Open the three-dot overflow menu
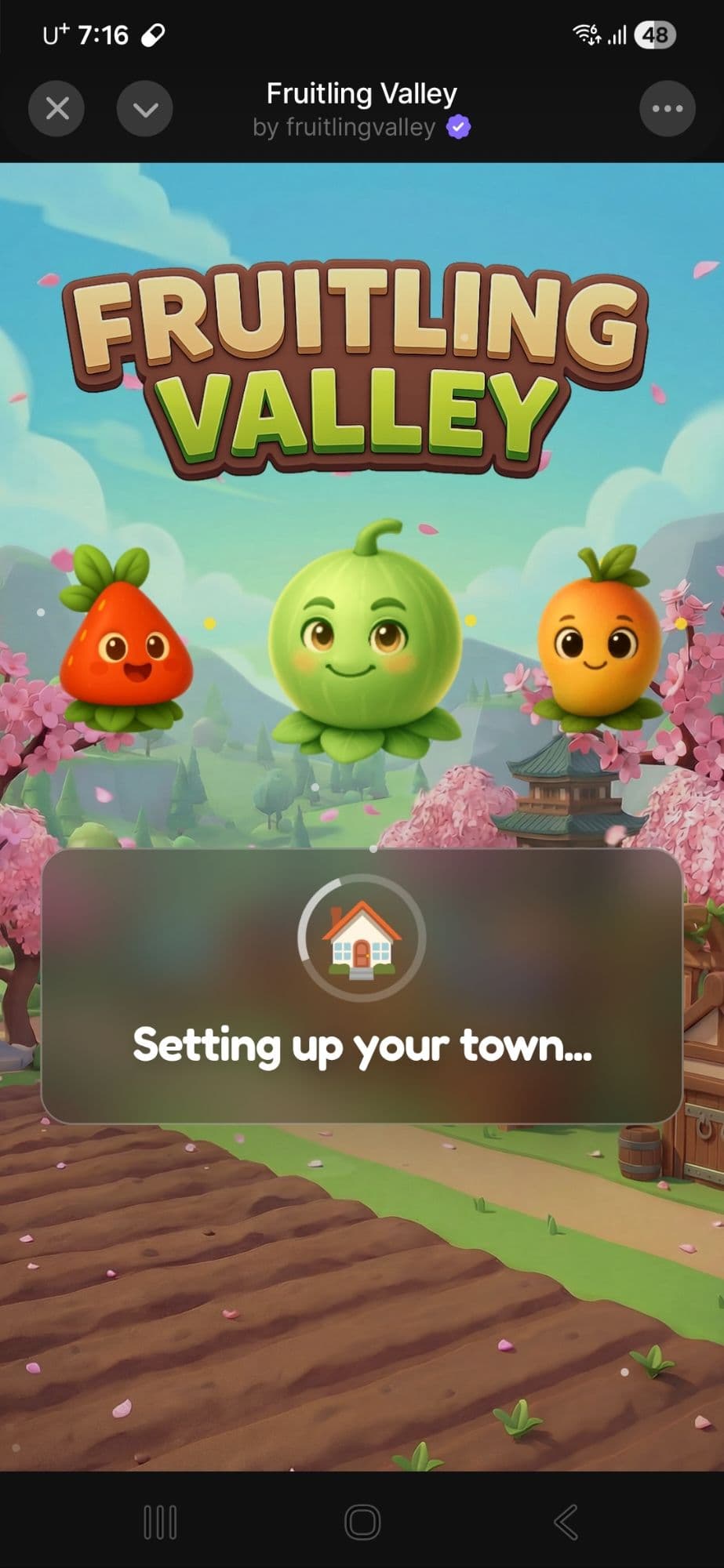724x1568 pixels. pyautogui.click(x=668, y=108)
